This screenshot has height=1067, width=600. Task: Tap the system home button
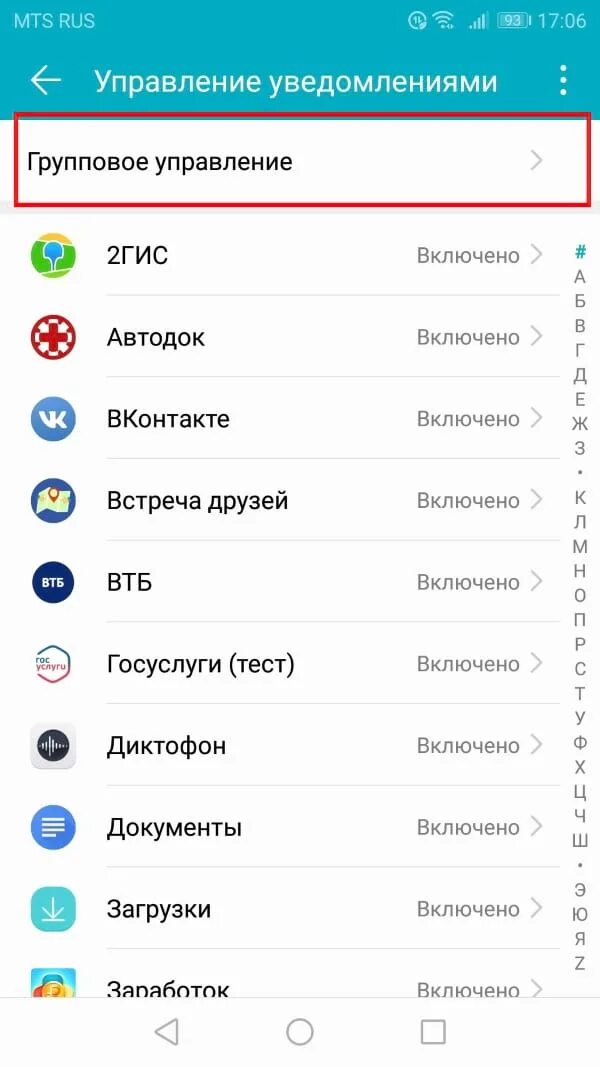tap(300, 1032)
